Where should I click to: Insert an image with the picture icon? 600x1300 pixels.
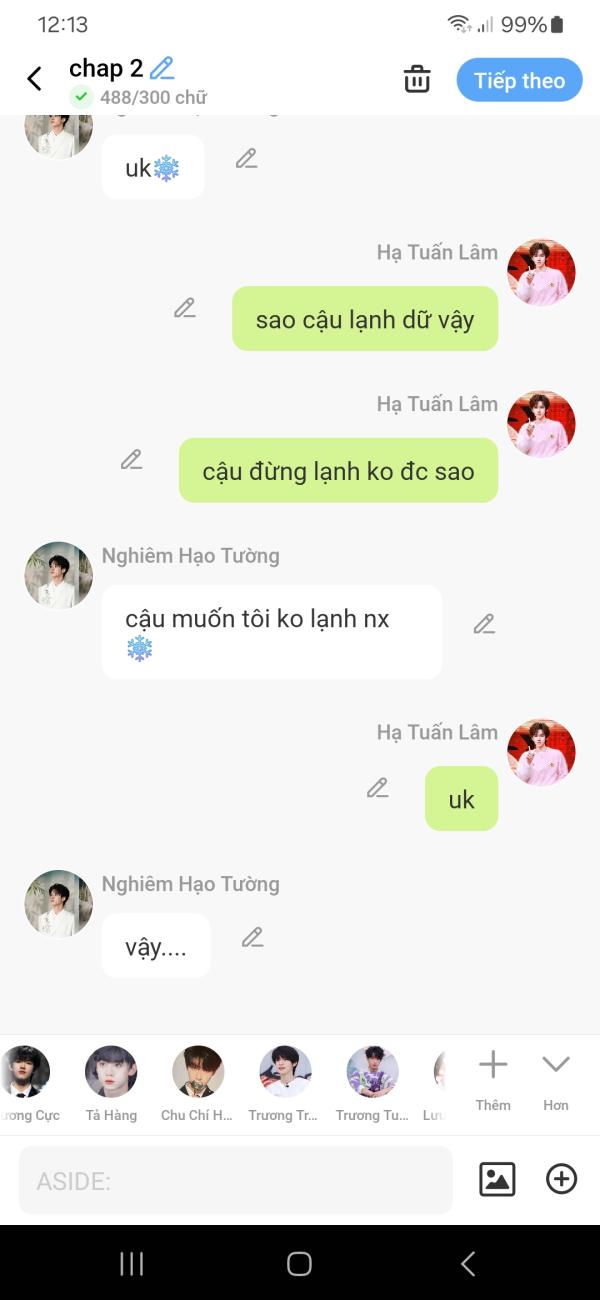point(497,1180)
